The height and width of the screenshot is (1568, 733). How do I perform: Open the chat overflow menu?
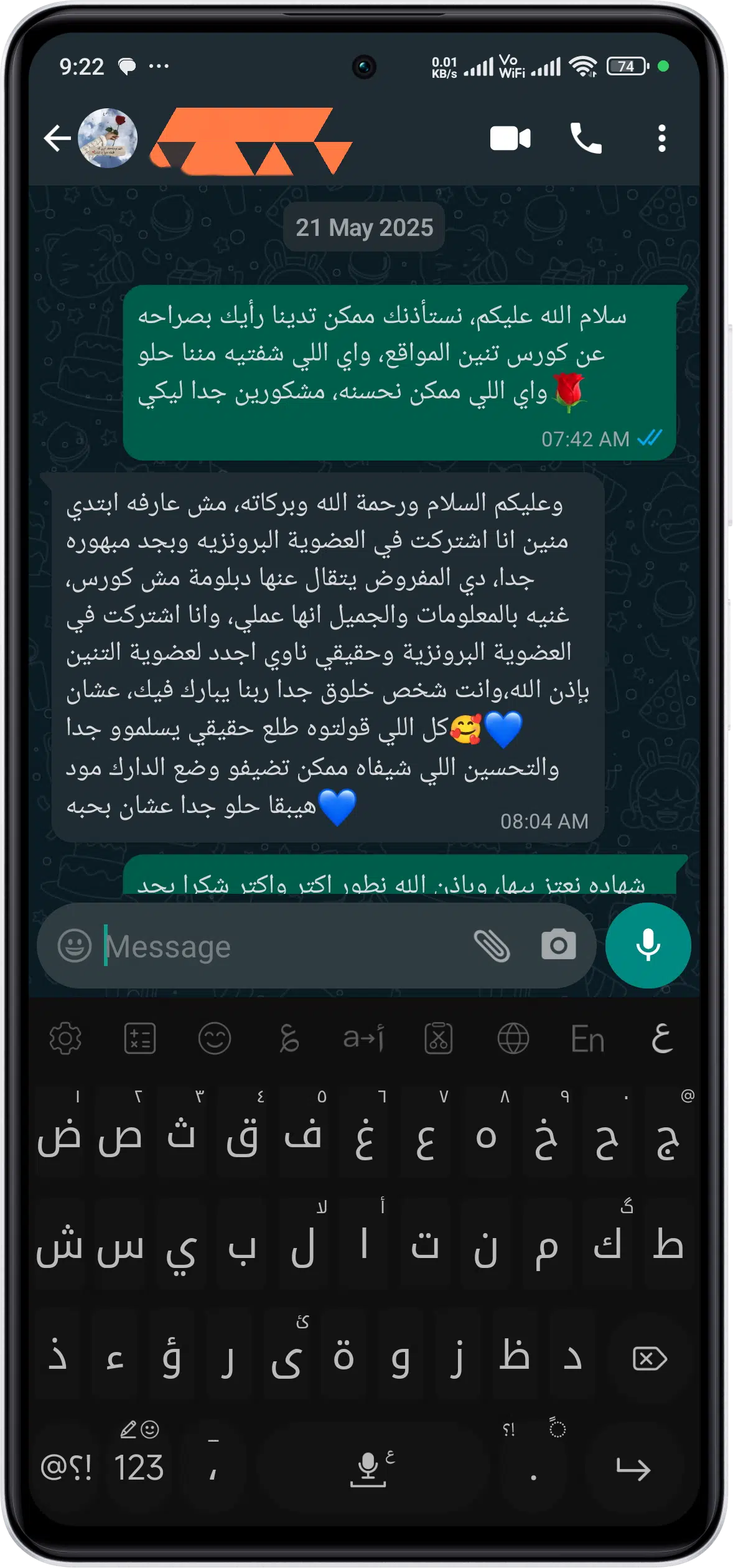[662, 138]
